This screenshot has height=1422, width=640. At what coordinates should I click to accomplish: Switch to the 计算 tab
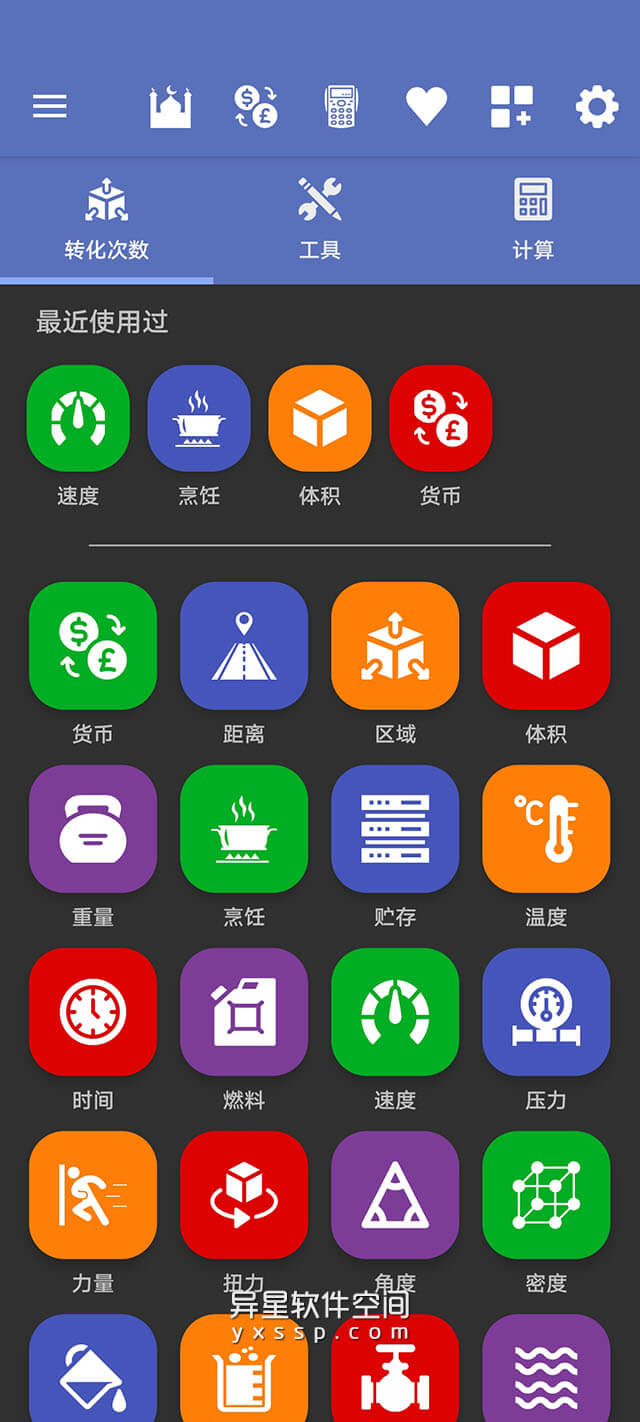533,220
